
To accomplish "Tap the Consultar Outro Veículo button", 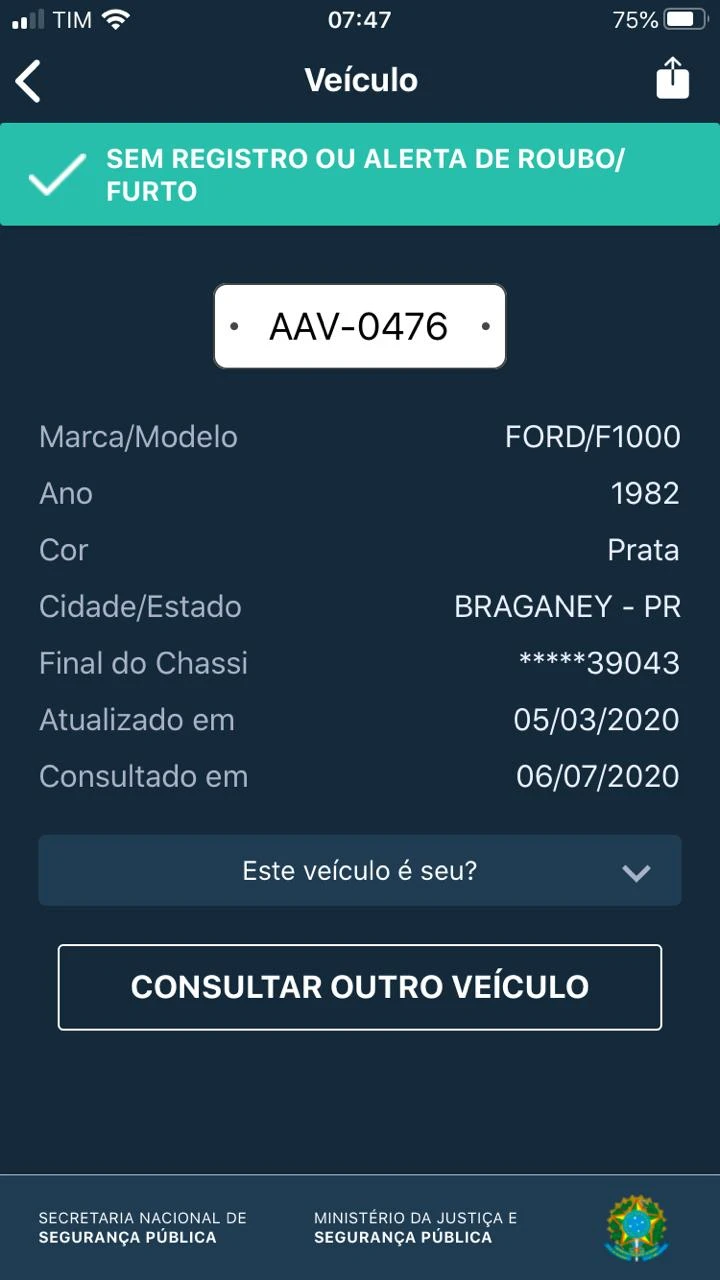I will [360, 987].
